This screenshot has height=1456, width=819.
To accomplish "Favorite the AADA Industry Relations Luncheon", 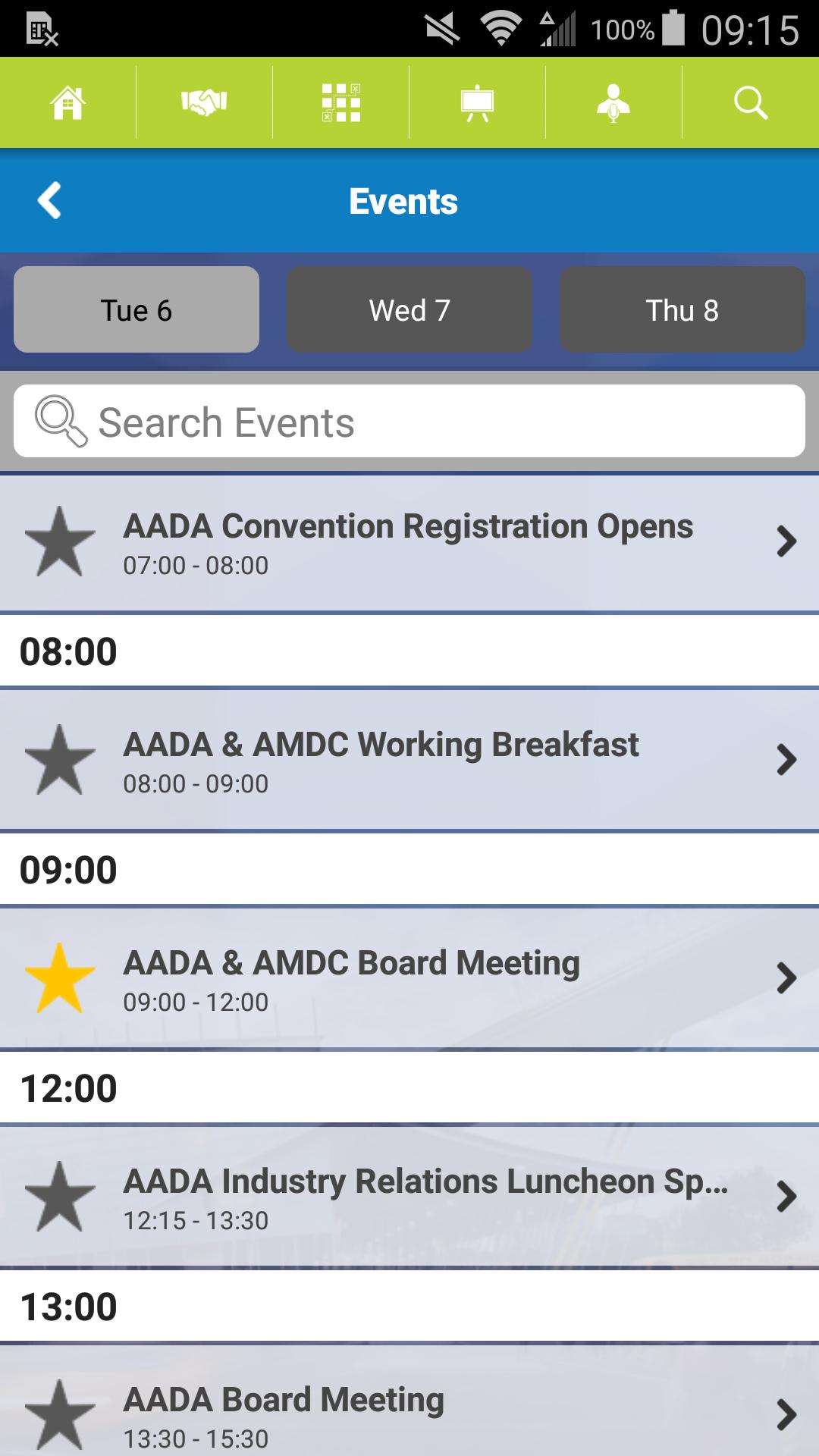I will click(60, 1197).
